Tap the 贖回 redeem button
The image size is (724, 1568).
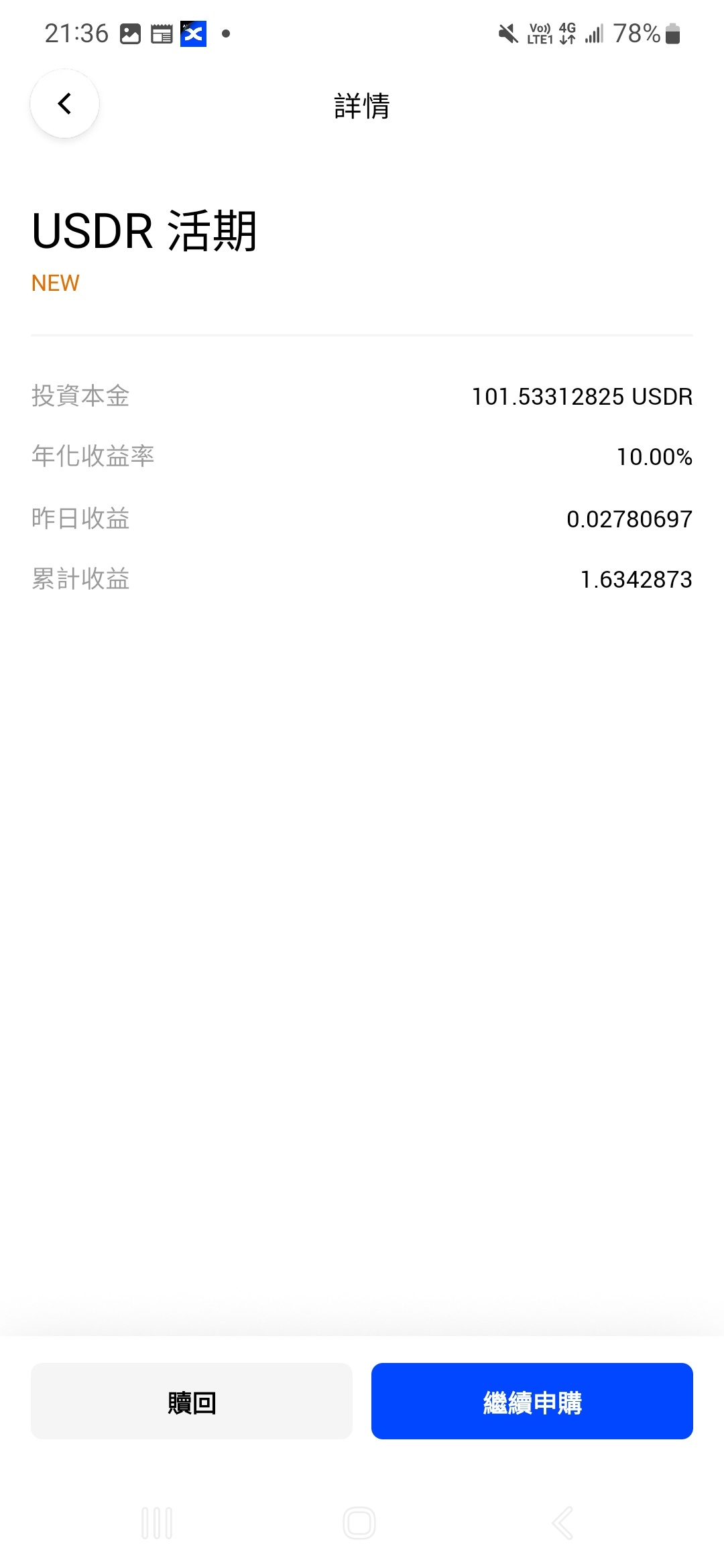[x=192, y=1401]
